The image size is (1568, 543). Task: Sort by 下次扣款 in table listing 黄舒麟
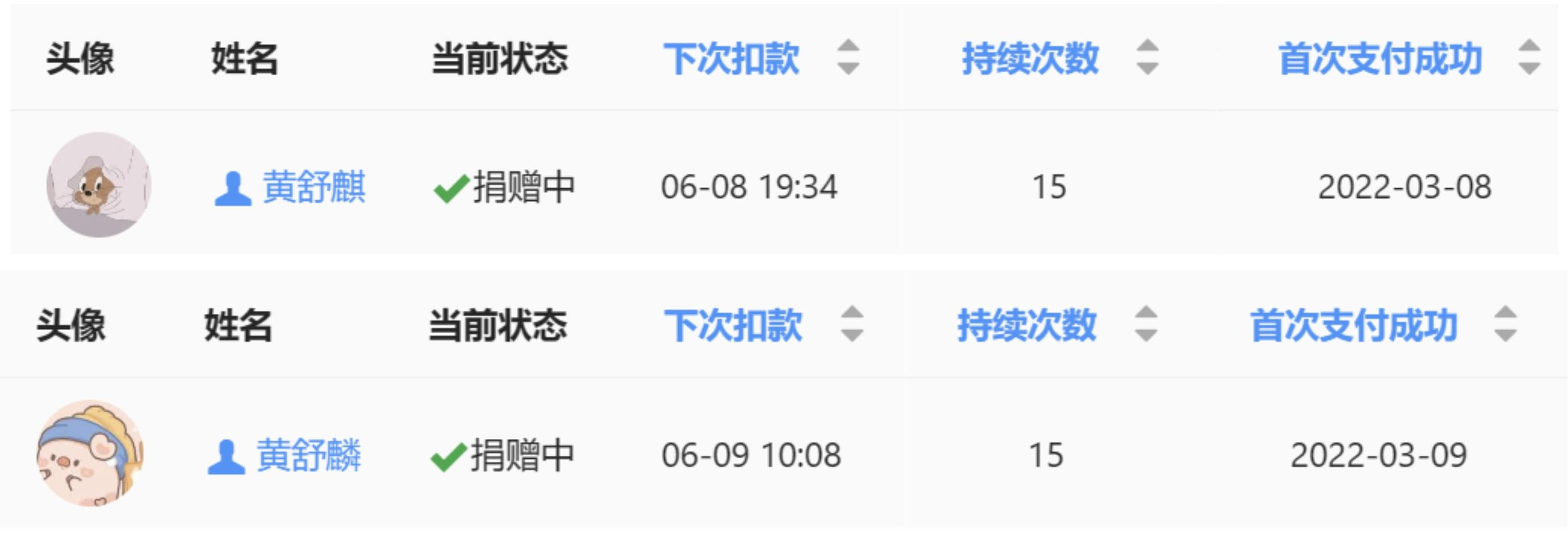pyautogui.click(x=733, y=325)
